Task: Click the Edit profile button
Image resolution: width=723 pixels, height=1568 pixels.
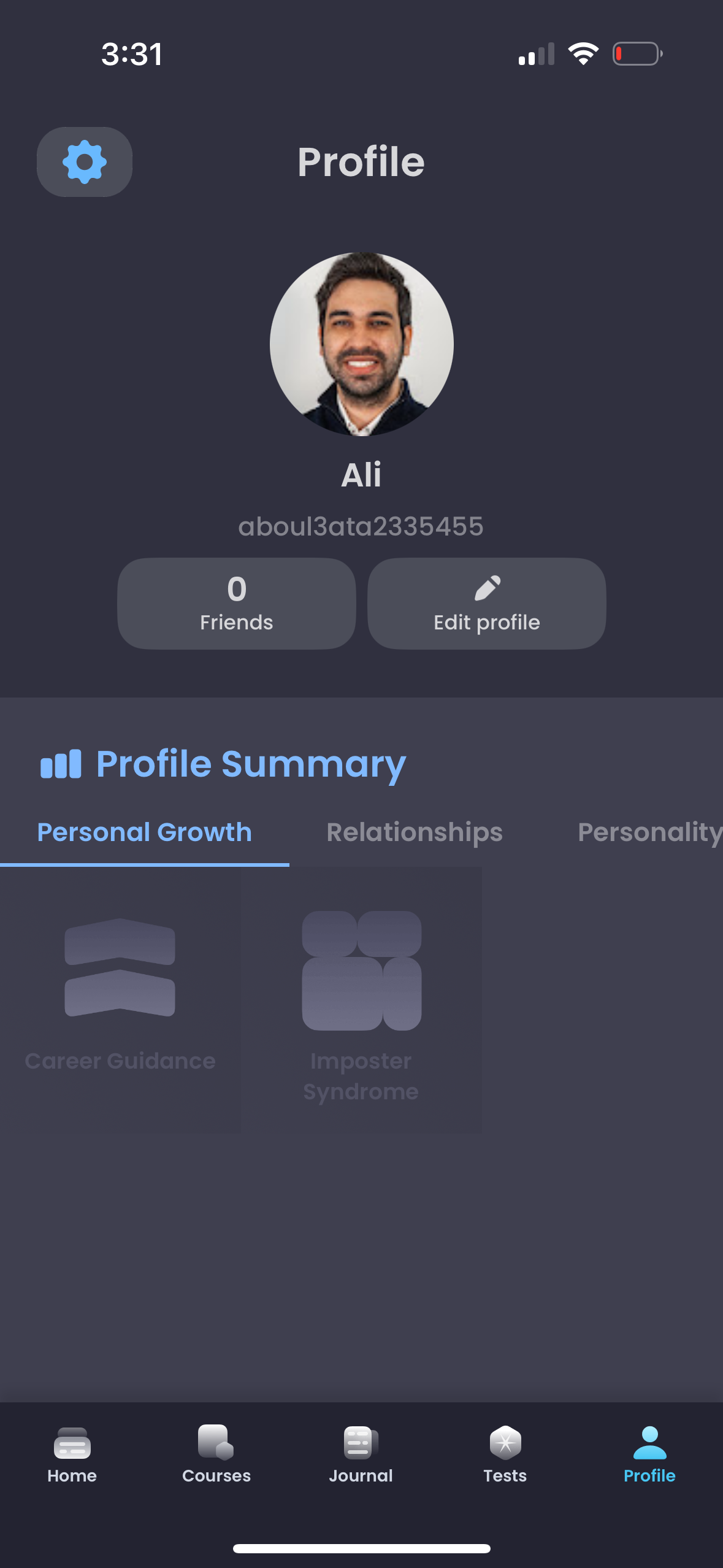Action: click(x=486, y=603)
